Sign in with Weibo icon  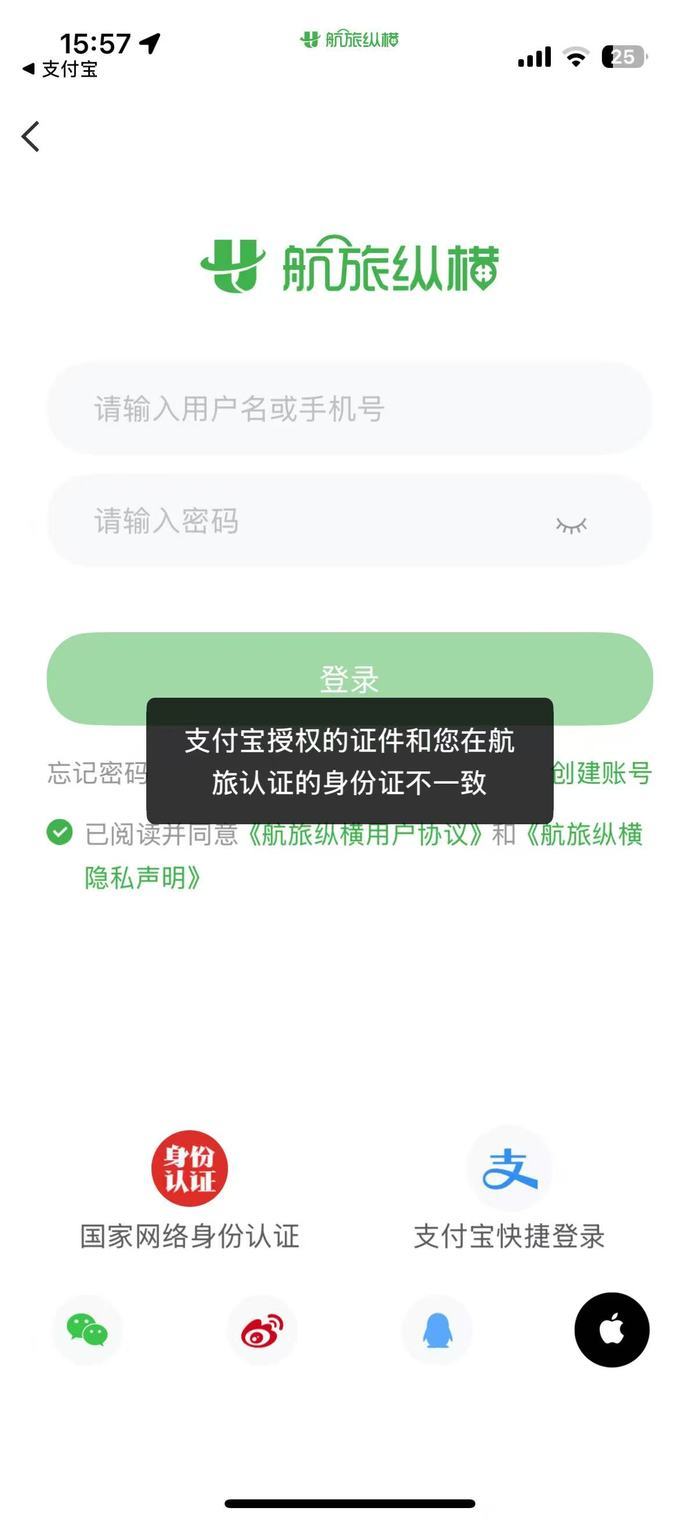point(262,1330)
